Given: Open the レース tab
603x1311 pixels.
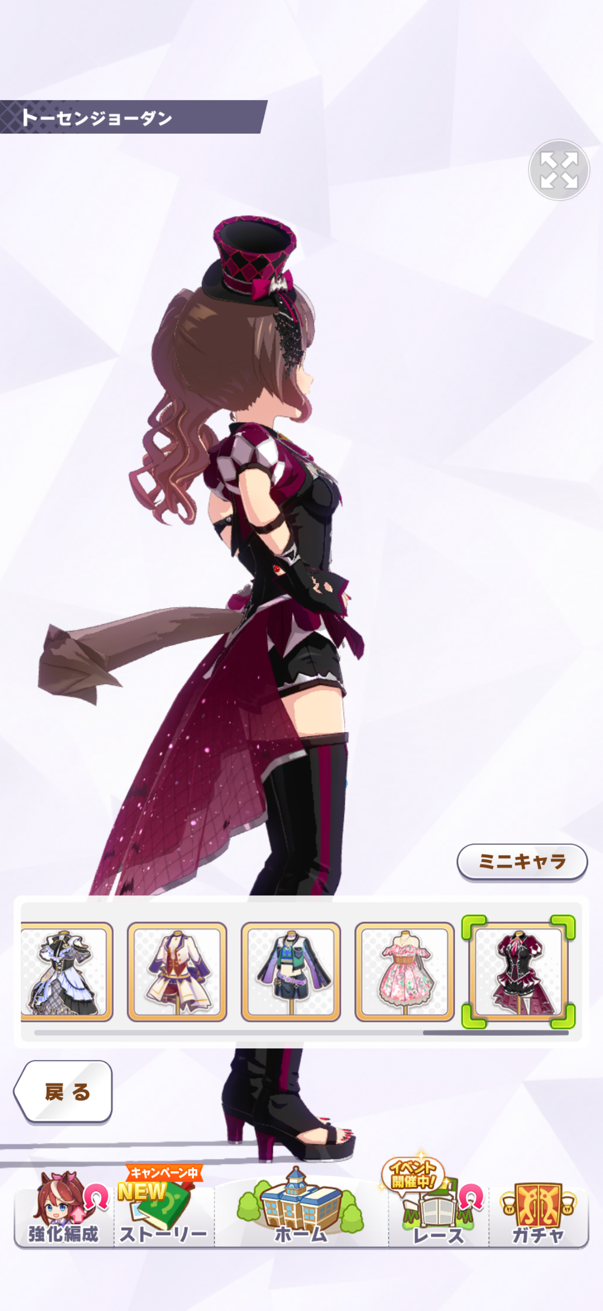Looking at the screenshot, I should click(438, 1212).
